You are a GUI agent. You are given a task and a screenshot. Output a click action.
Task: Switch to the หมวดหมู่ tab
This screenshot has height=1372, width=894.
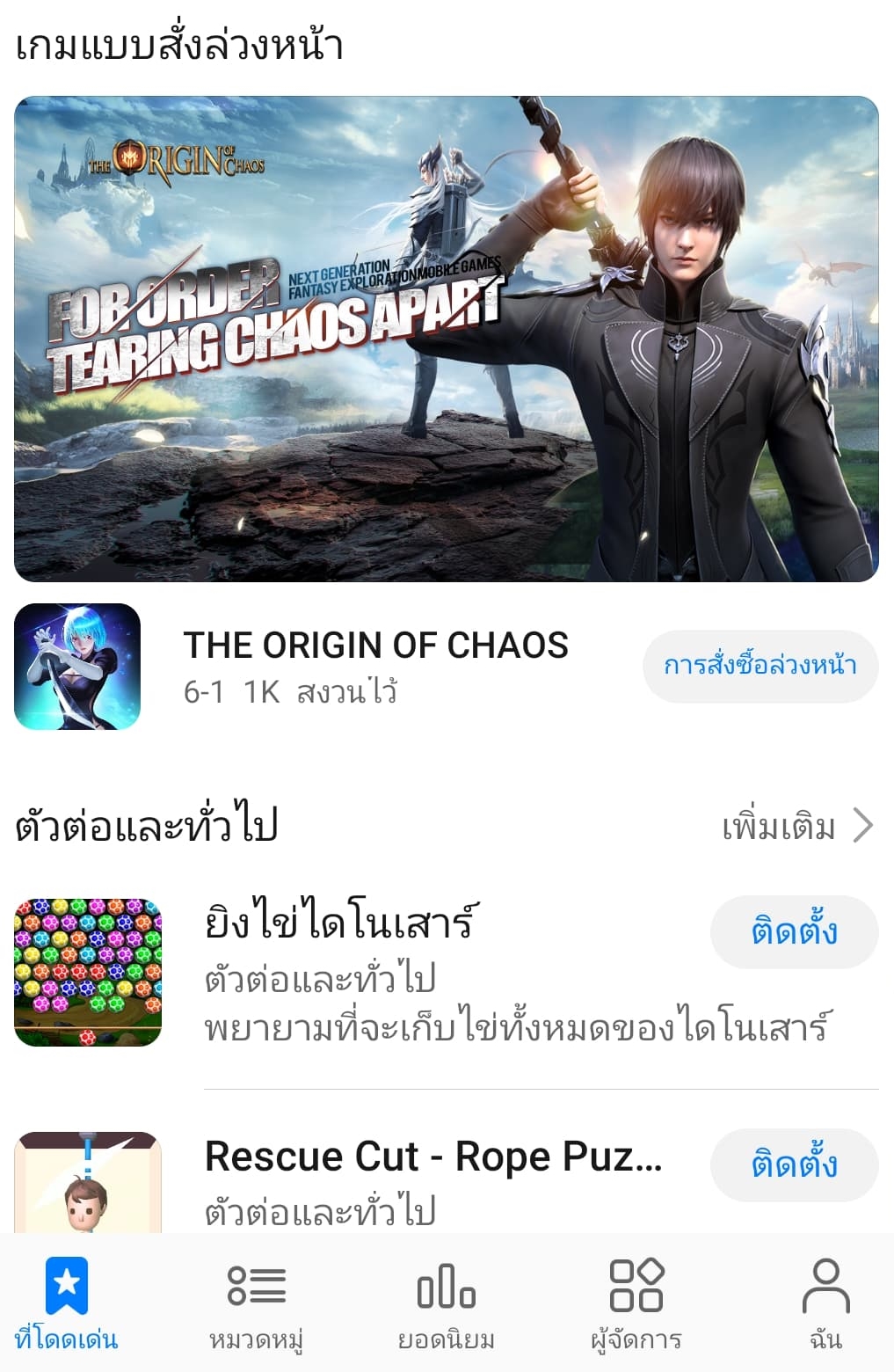tap(256, 1303)
